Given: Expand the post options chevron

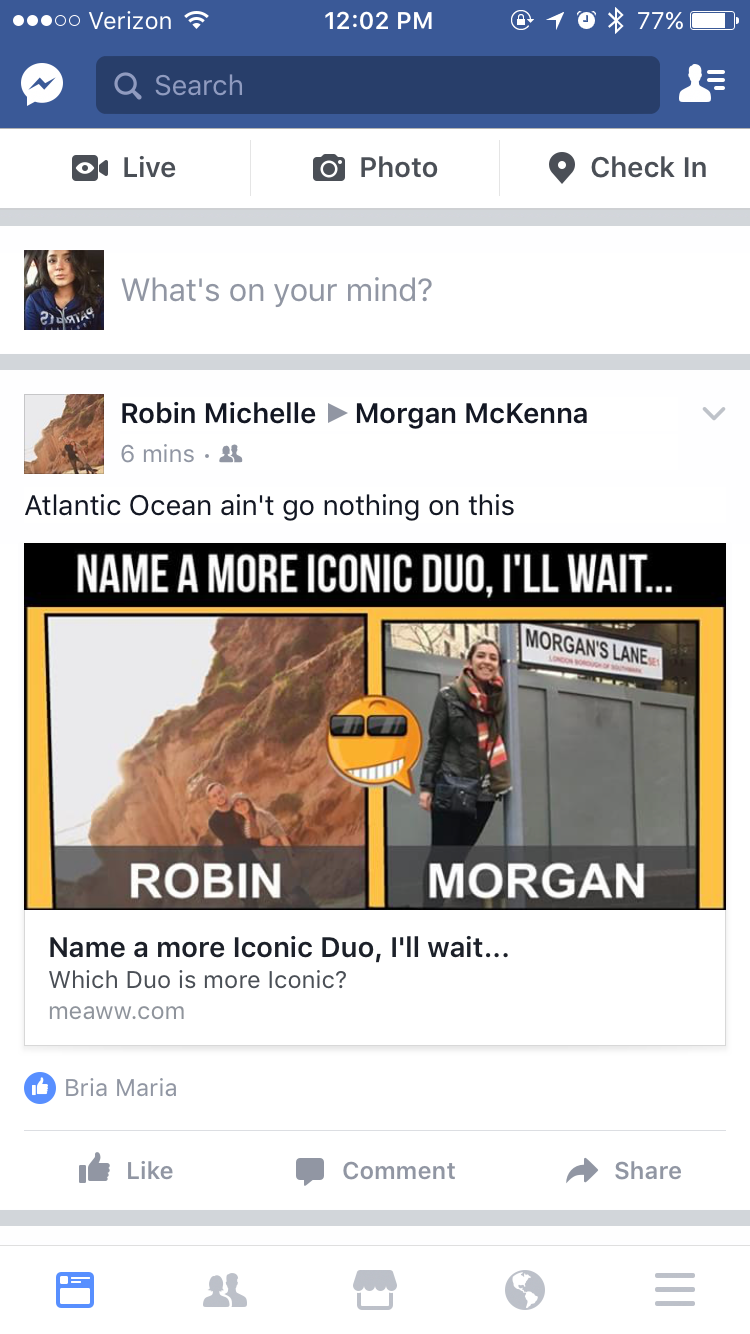Looking at the screenshot, I should pos(713,413).
